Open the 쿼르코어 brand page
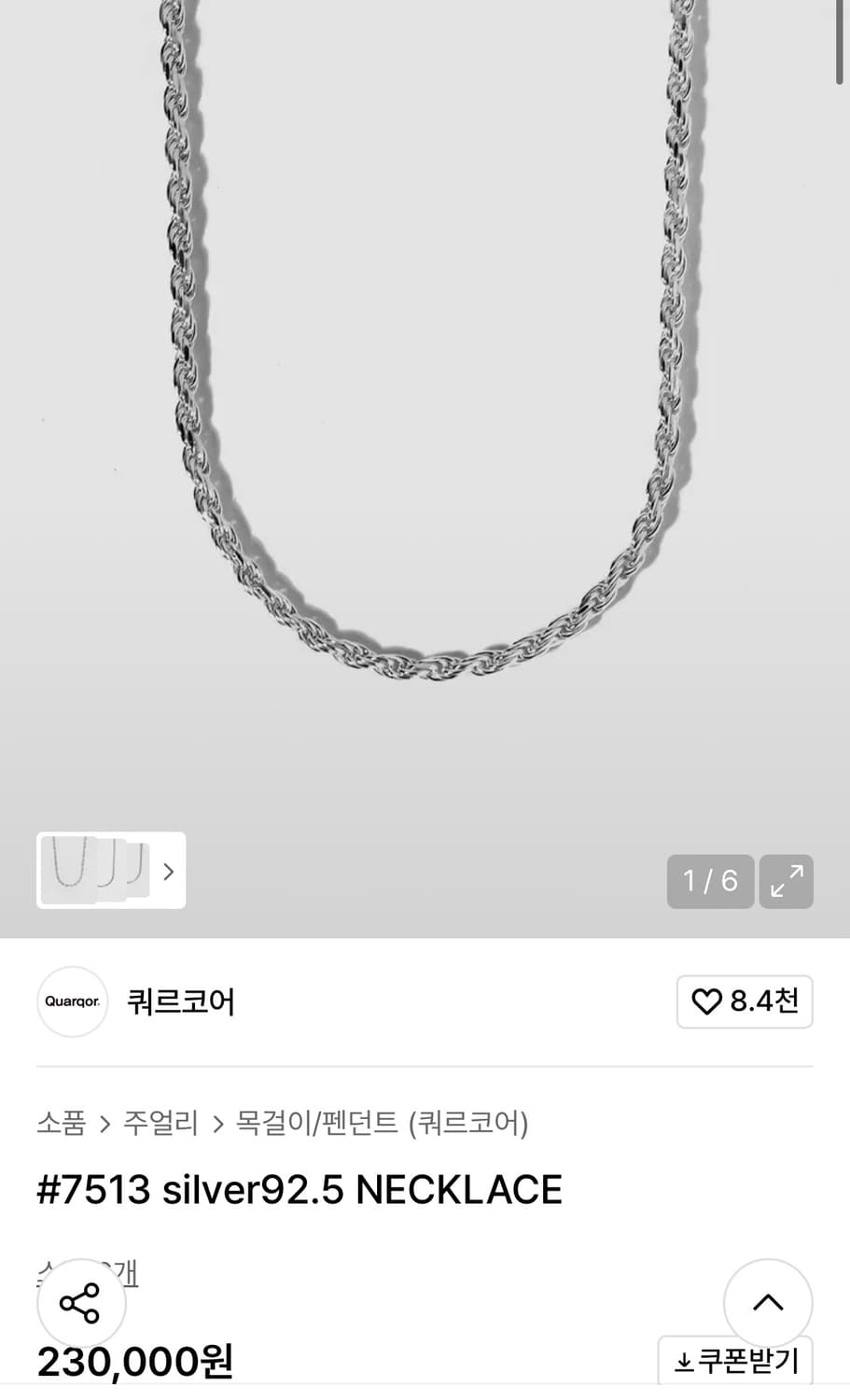The width and height of the screenshot is (850, 1400). coord(180,1001)
